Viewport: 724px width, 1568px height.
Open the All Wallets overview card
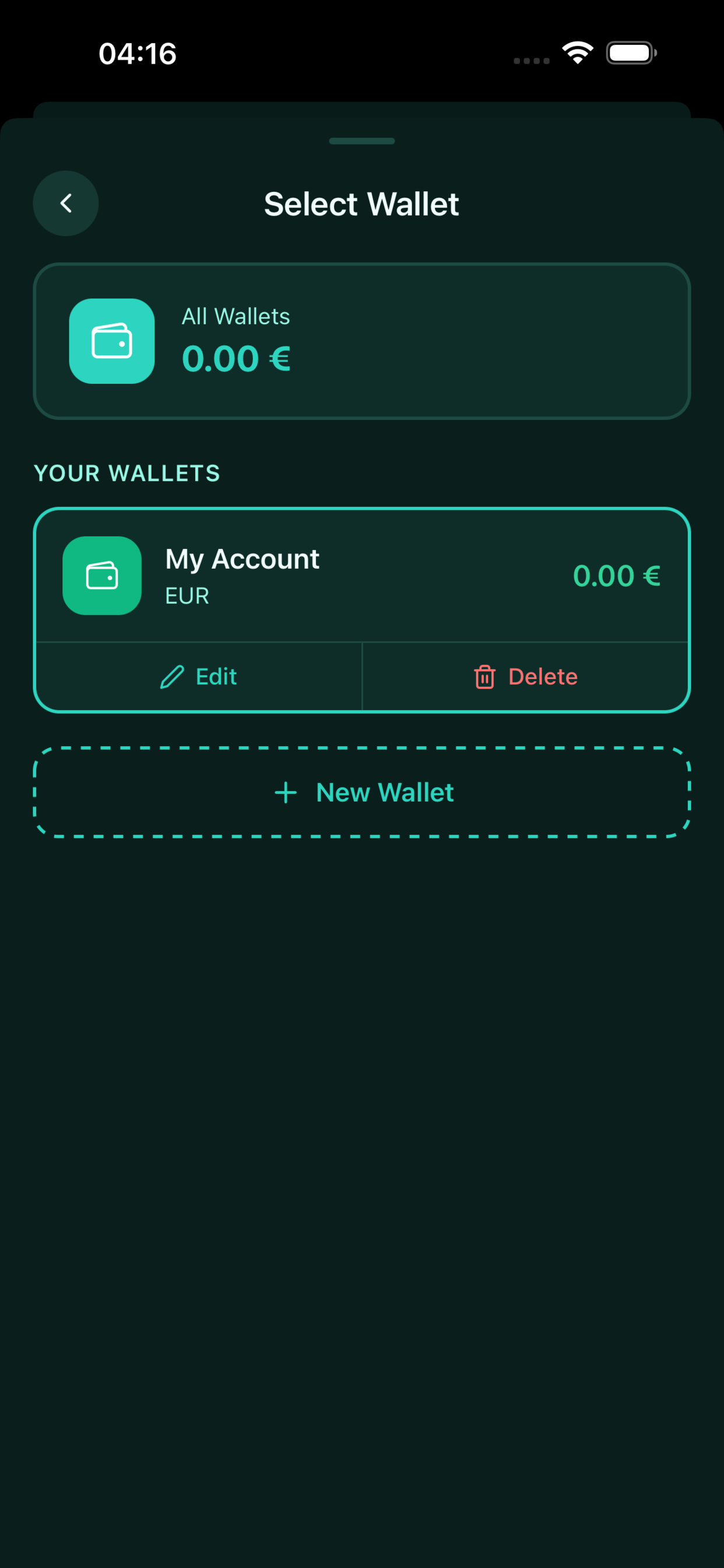(x=362, y=341)
